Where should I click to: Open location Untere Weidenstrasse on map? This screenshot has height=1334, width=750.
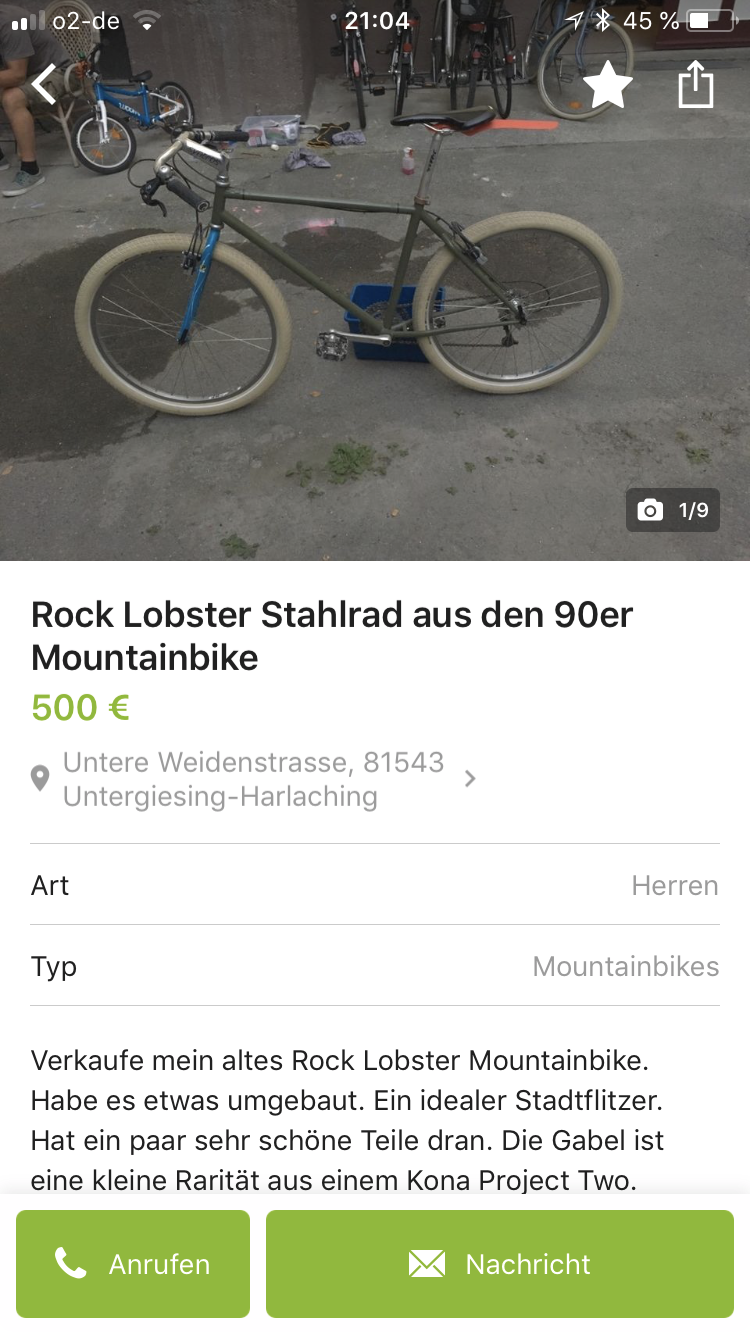254,779
